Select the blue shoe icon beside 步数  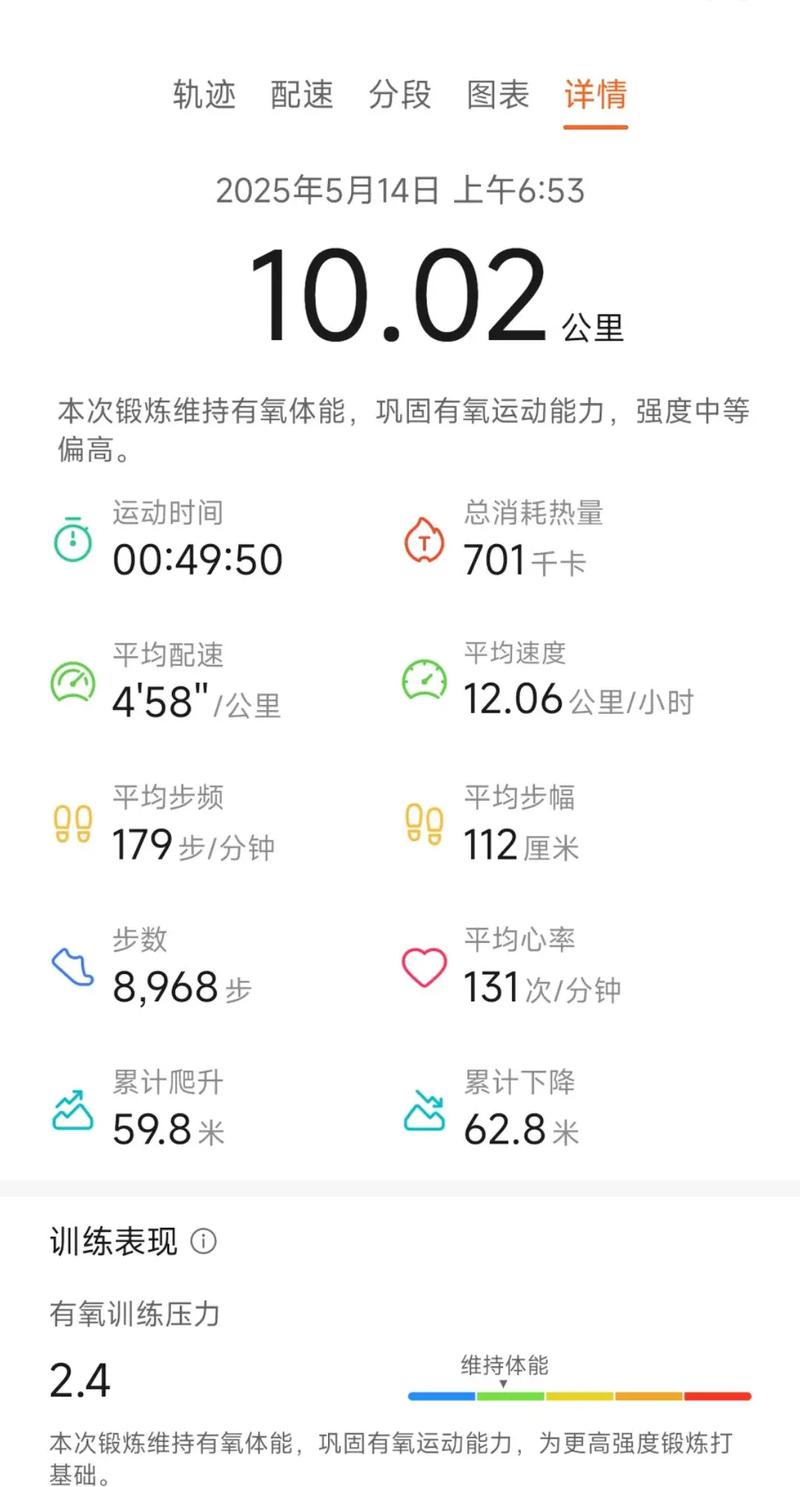point(71,964)
